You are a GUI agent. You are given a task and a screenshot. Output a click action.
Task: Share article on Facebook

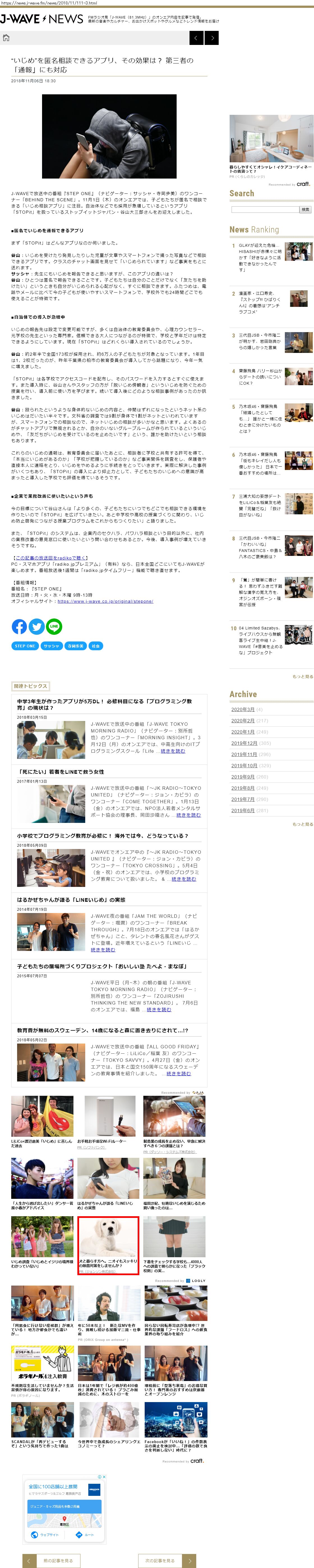point(19,626)
